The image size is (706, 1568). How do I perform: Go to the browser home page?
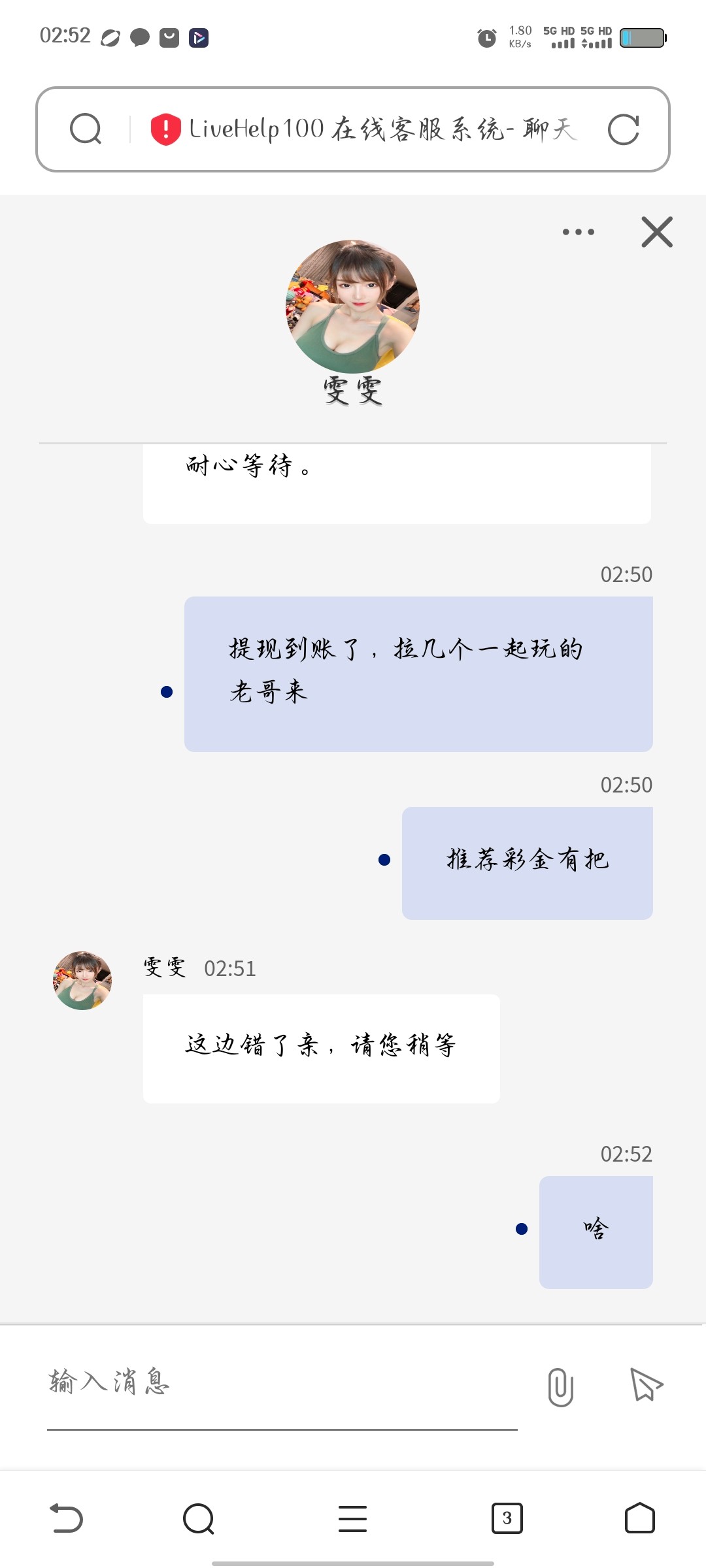point(639,1518)
